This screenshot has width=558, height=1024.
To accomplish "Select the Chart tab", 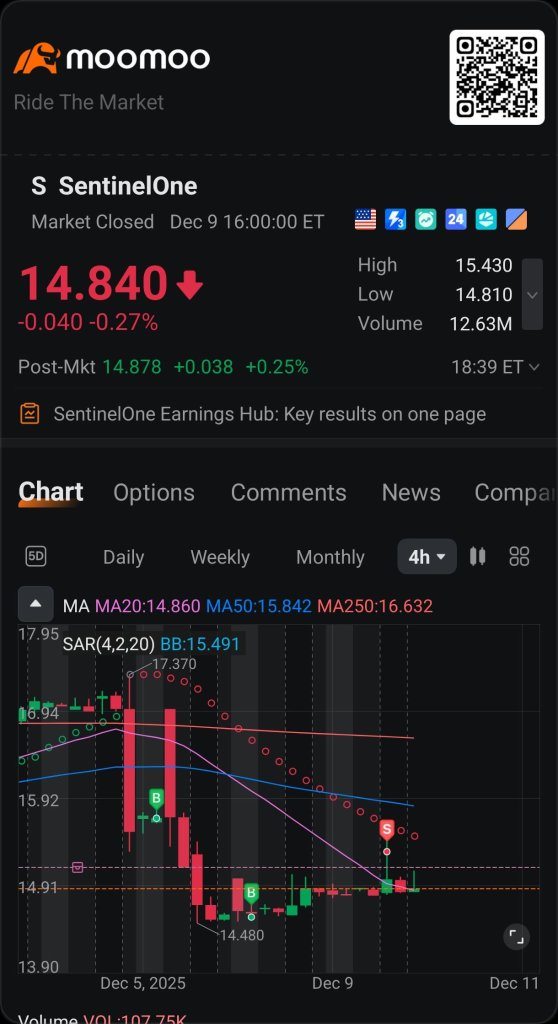I will click(x=51, y=492).
